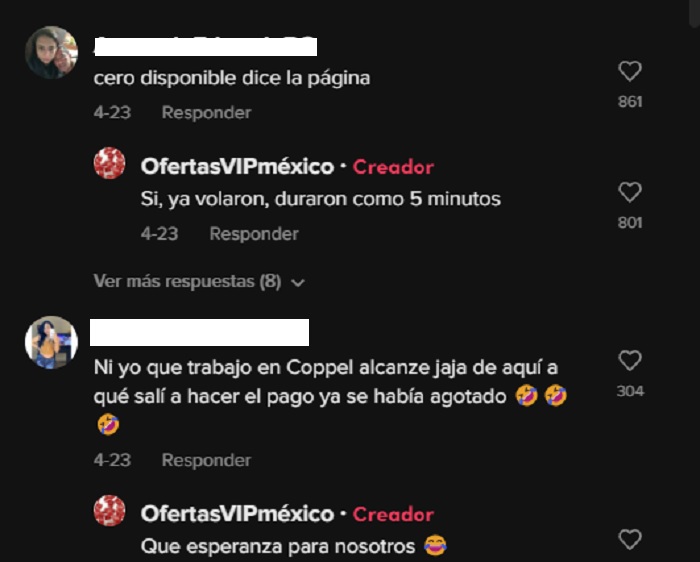Reply to the Coppel worker's comment

[x=206, y=461]
